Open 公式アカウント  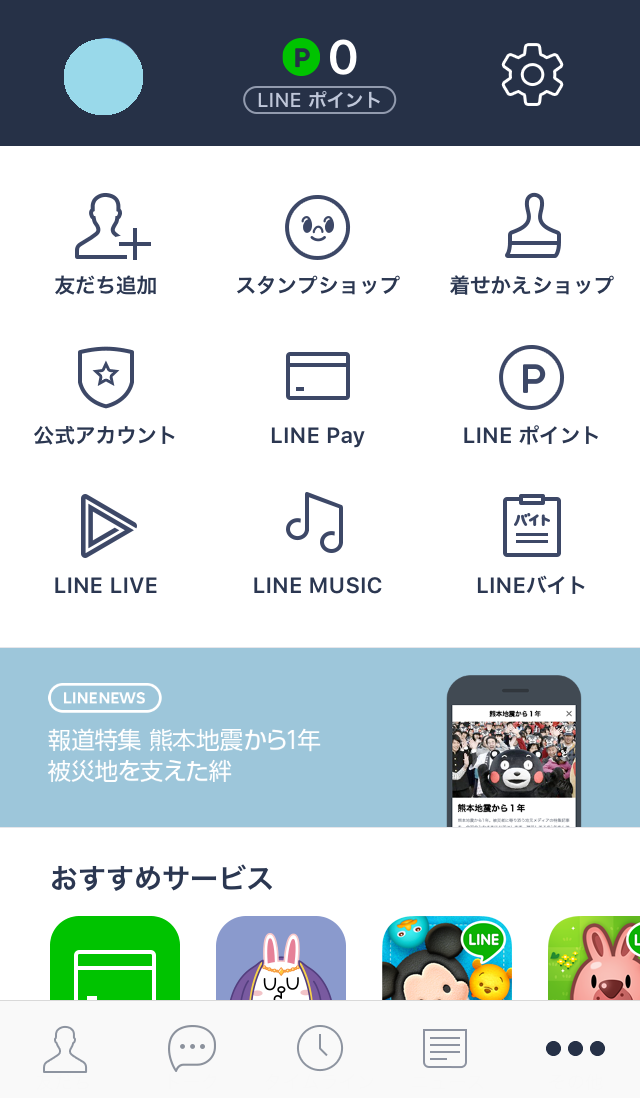click(106, 396)
